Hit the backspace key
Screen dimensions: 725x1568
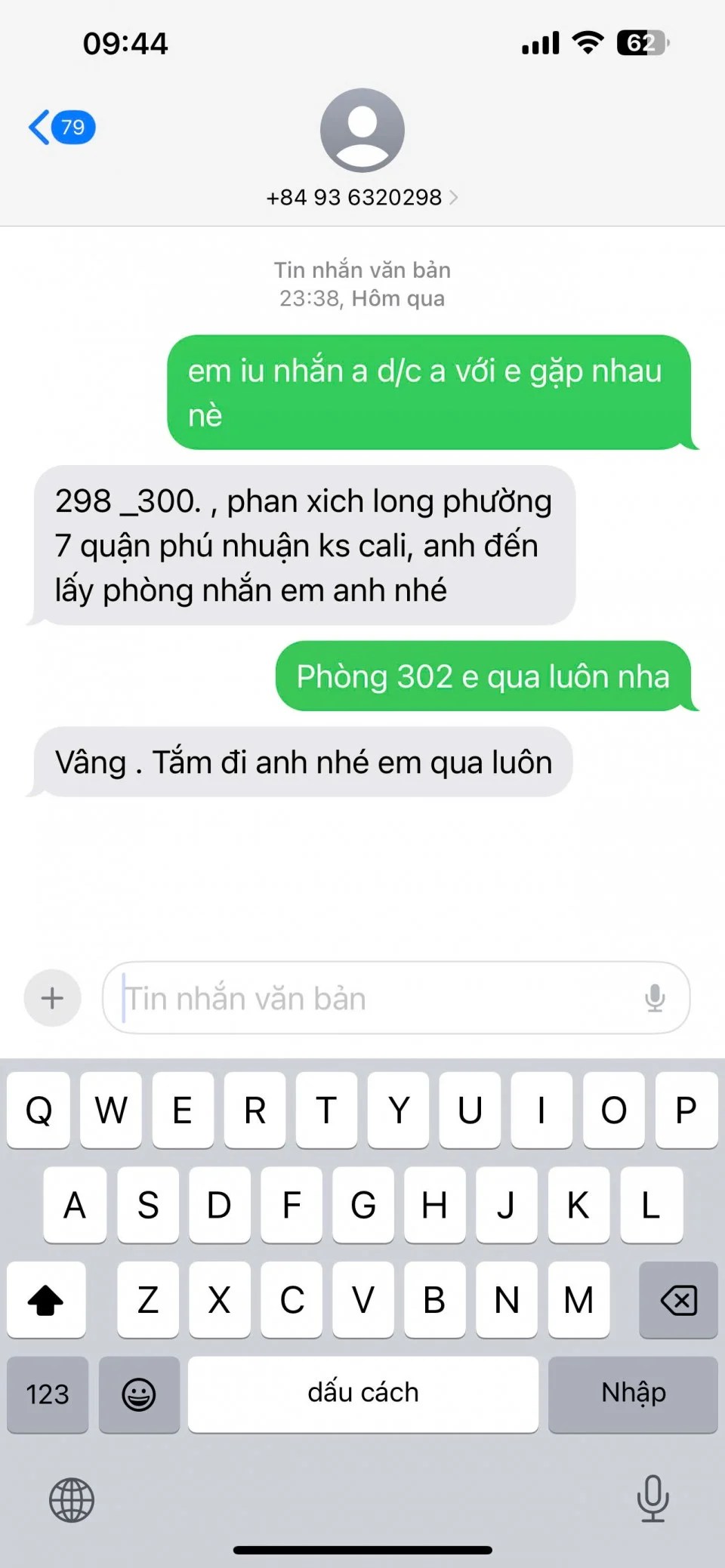pyautogui.click(x=678, y=1300)
